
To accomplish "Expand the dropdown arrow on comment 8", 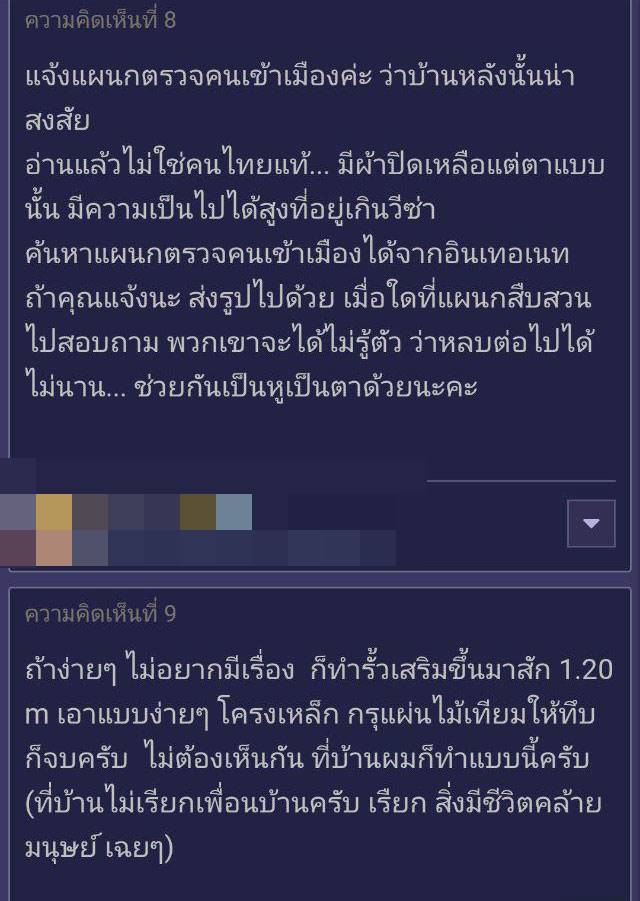I will [x=591, y=523].
